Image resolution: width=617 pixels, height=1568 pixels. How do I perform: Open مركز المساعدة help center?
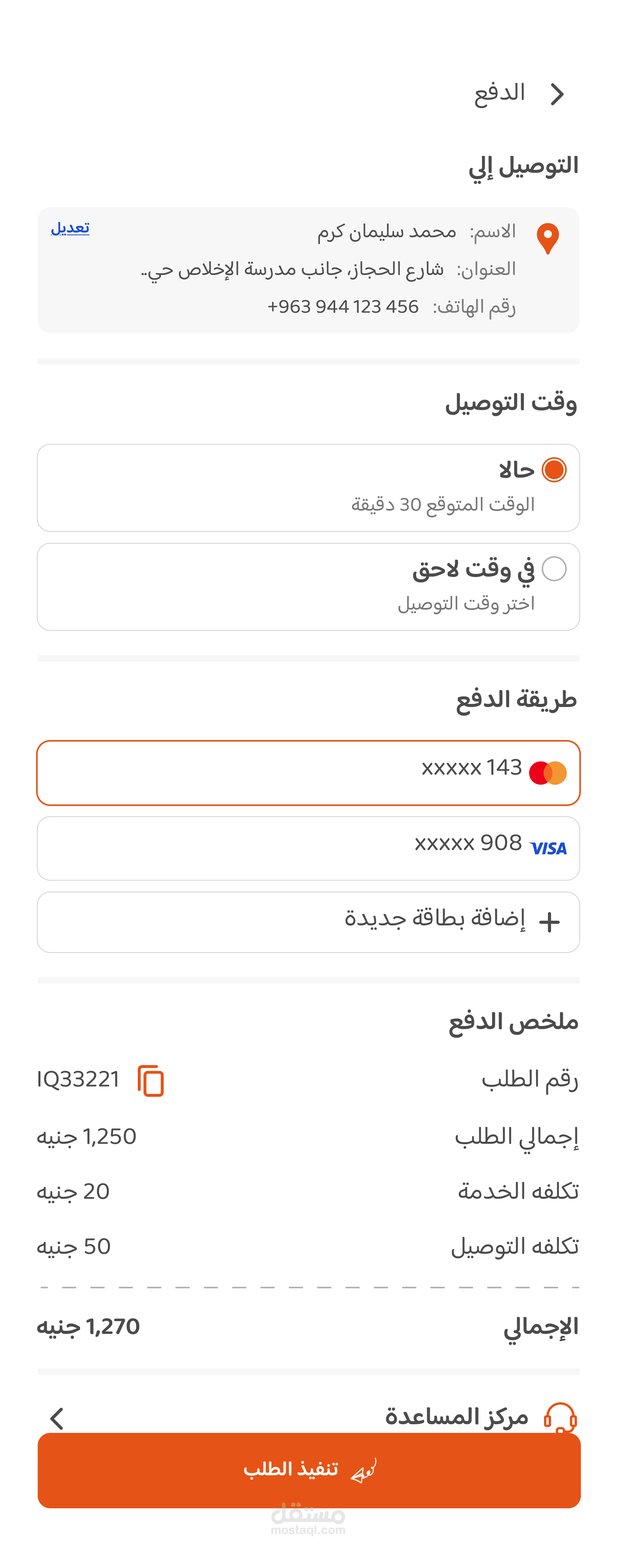point(308,1417)
